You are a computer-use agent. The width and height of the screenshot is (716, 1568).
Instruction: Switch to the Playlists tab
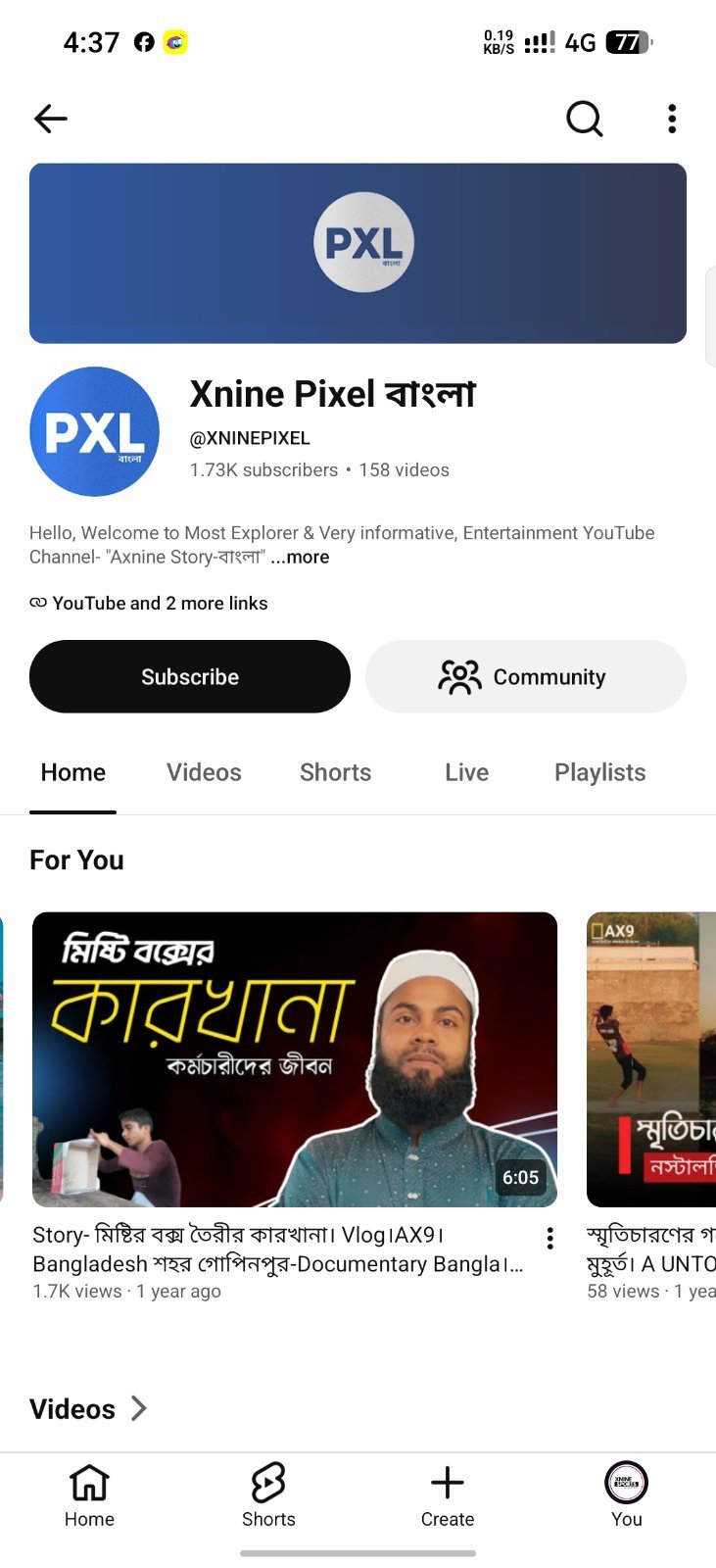[x=600, y=772]
